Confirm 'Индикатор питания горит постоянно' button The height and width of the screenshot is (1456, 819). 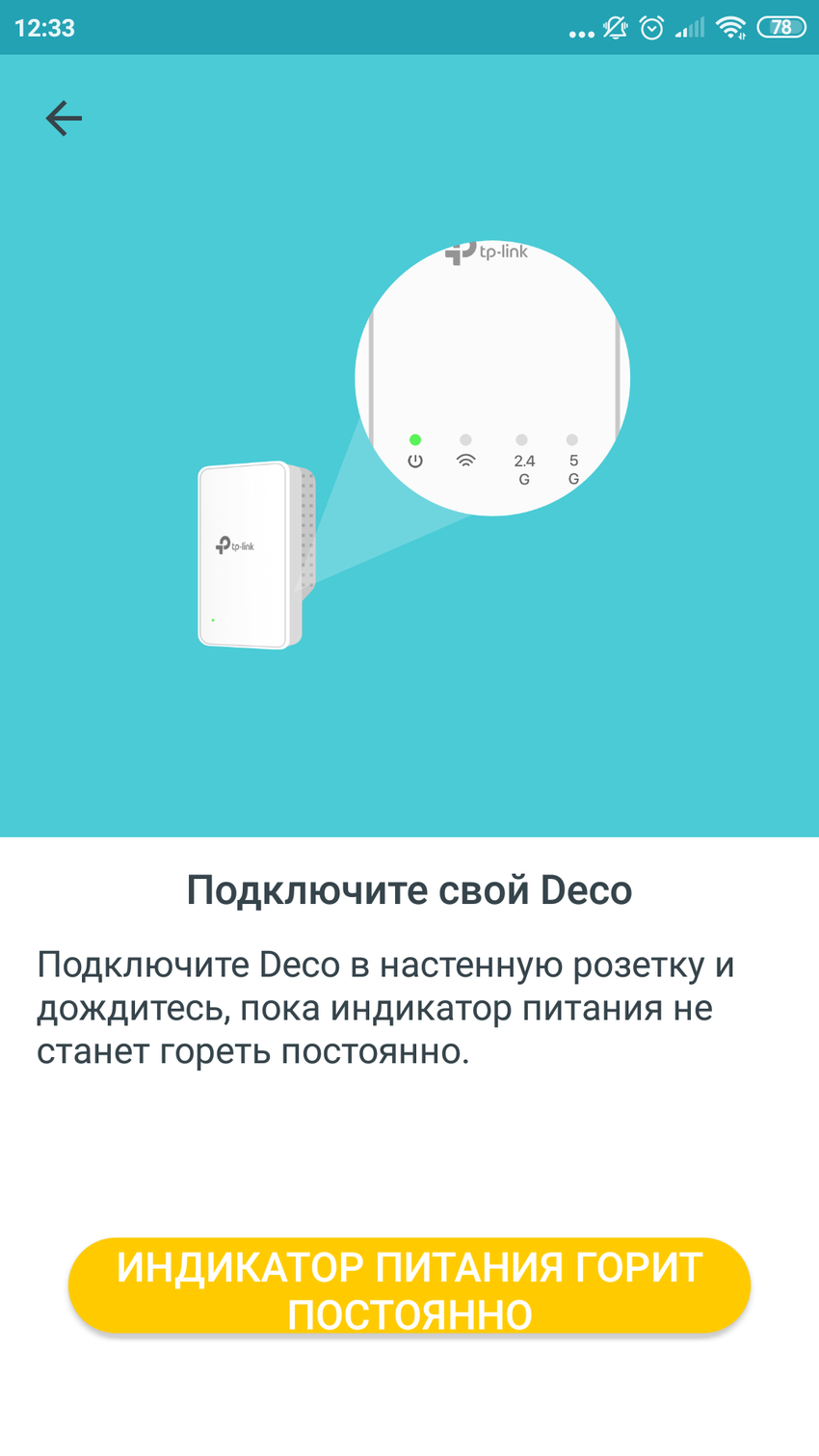[409, 1287]
